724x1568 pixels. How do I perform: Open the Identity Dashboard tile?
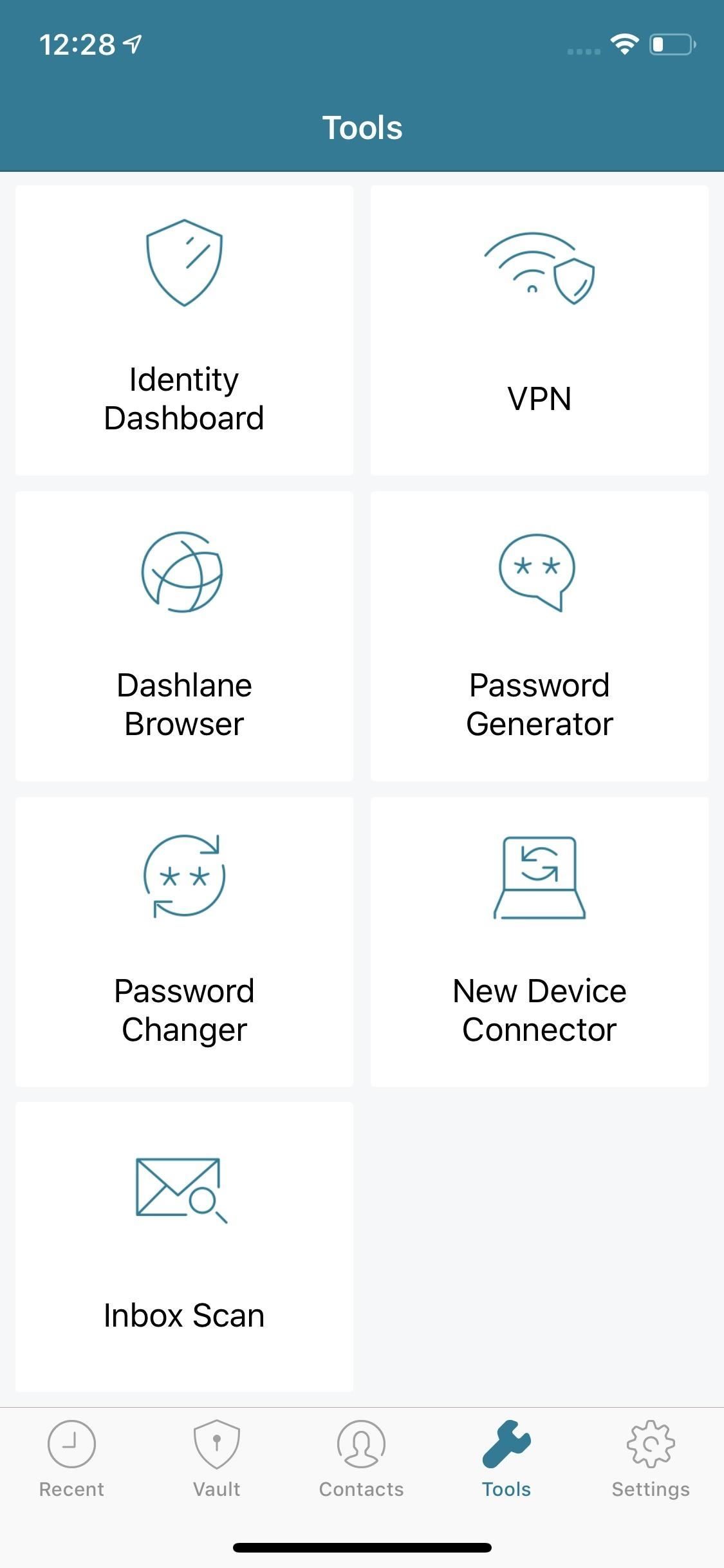coord(184,330)
